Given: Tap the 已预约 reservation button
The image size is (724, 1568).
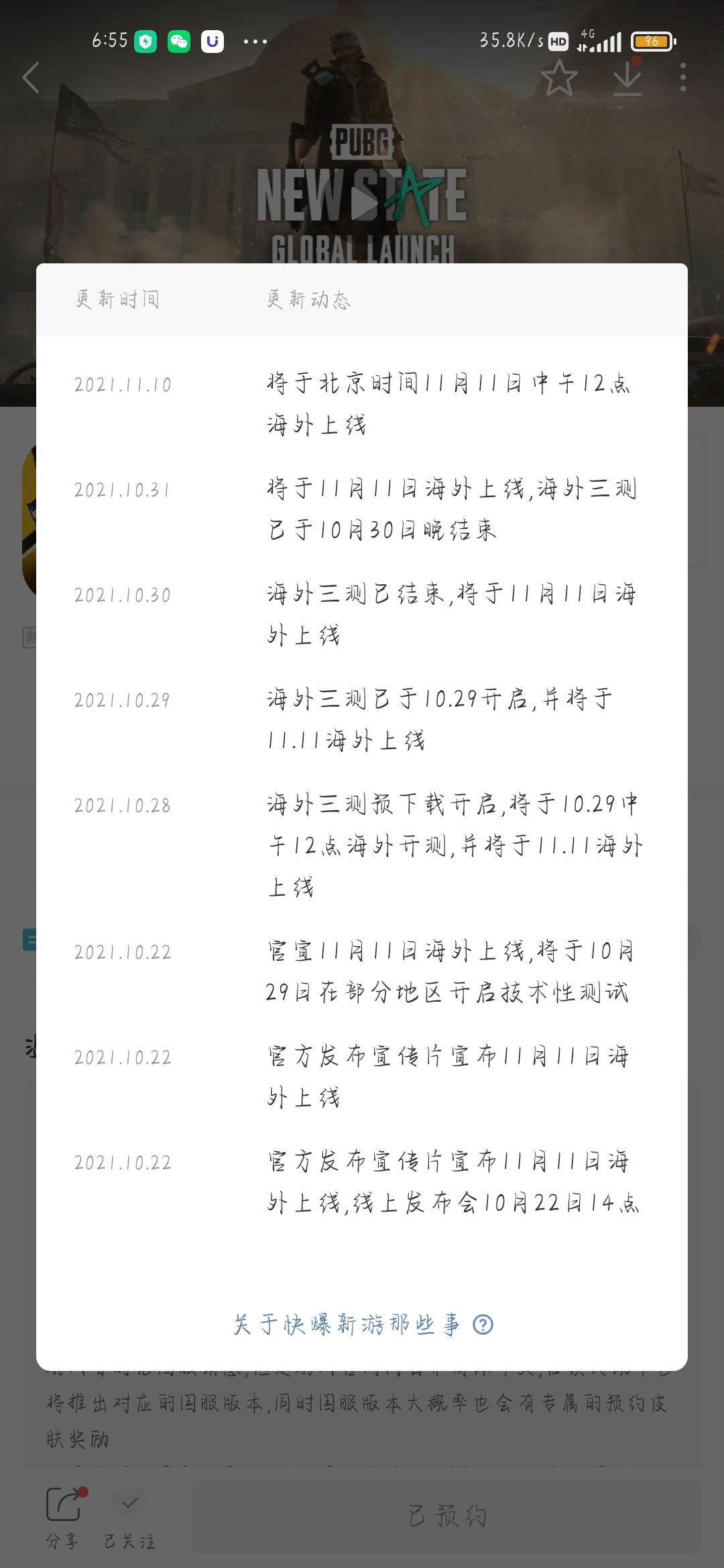Looking at the screenshot, I should (447, 1516).
